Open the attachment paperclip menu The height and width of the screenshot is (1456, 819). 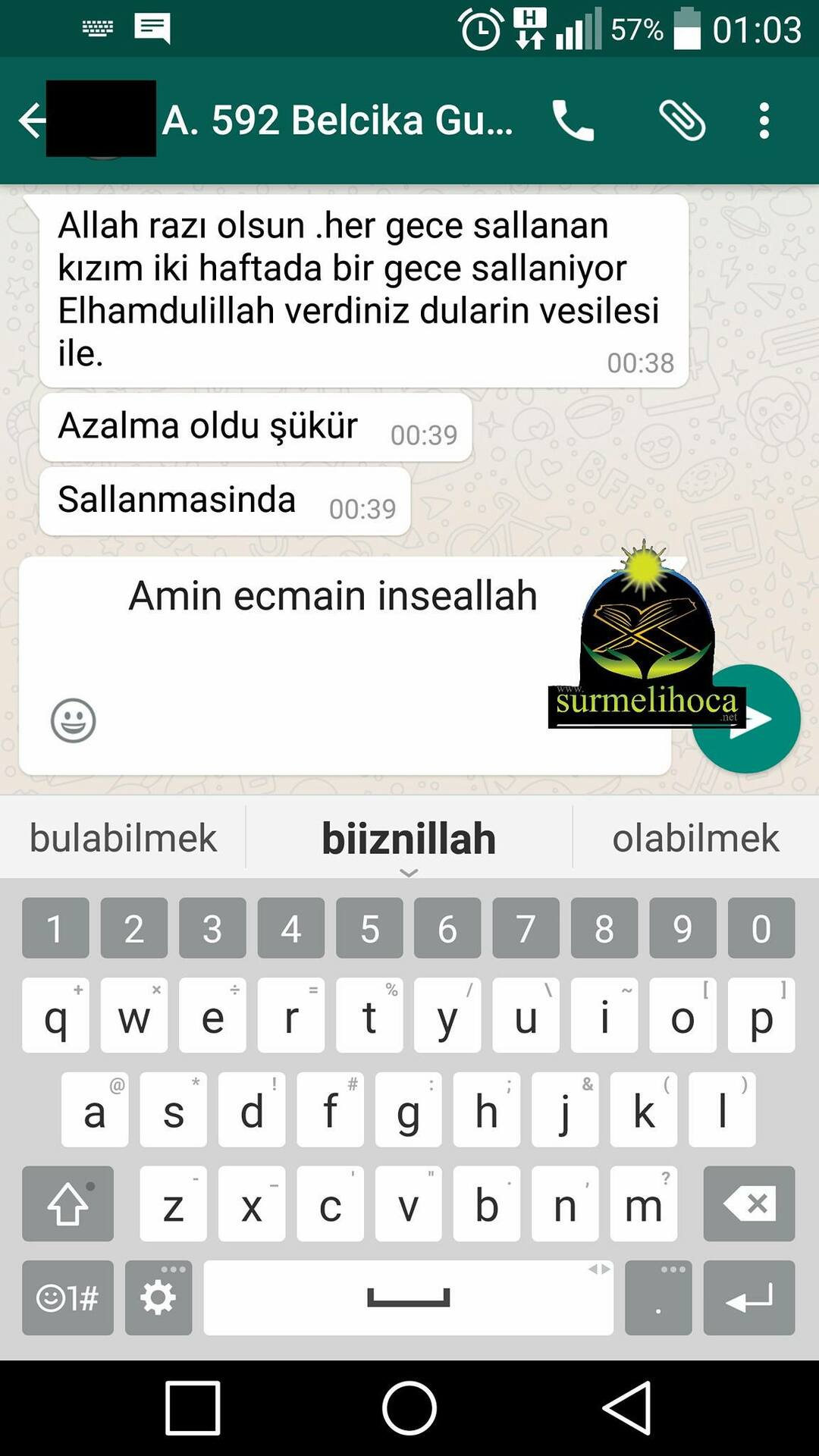pos(682,121)
